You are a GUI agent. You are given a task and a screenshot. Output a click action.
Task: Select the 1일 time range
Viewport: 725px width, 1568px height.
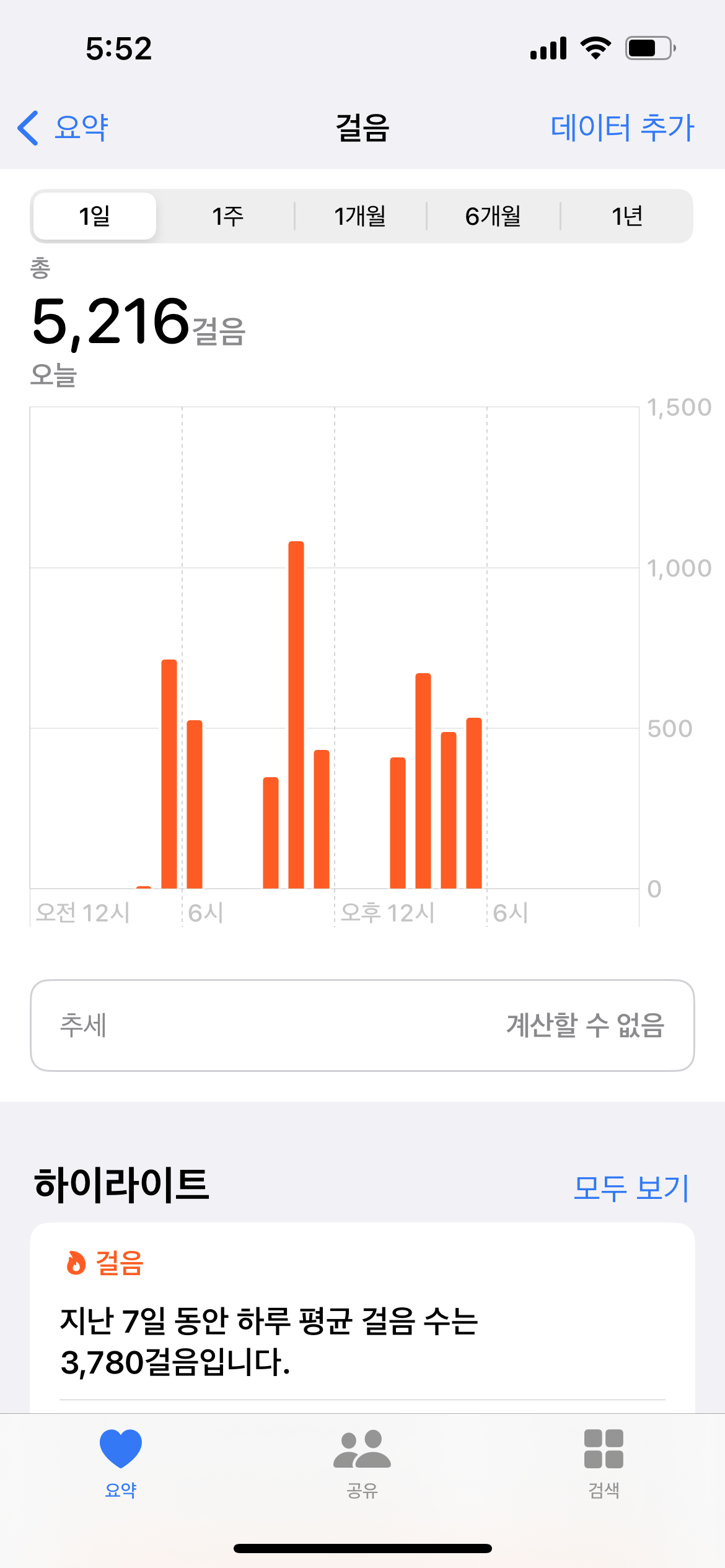[x=95, y=216]
